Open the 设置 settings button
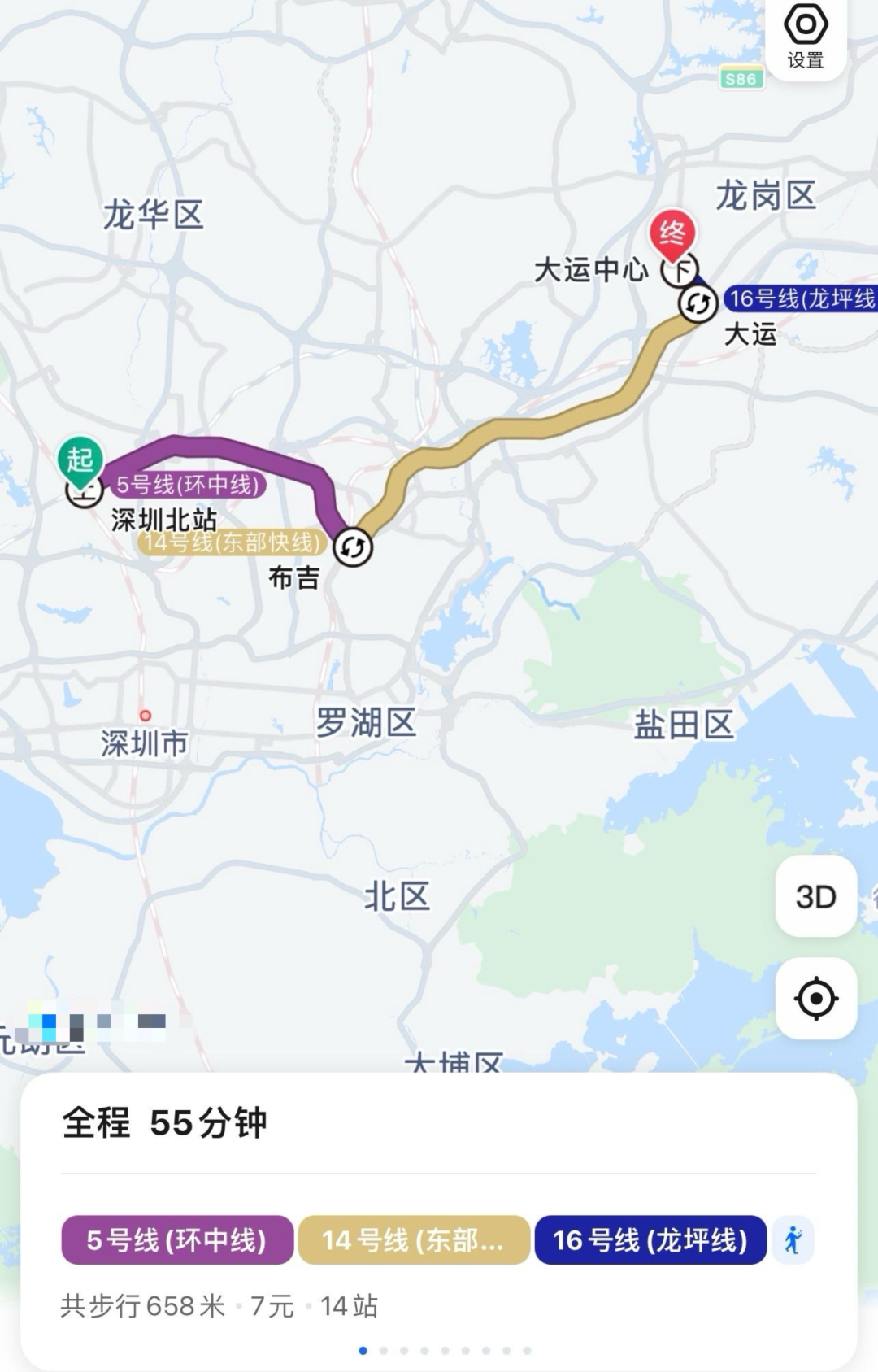 point(805,37)
